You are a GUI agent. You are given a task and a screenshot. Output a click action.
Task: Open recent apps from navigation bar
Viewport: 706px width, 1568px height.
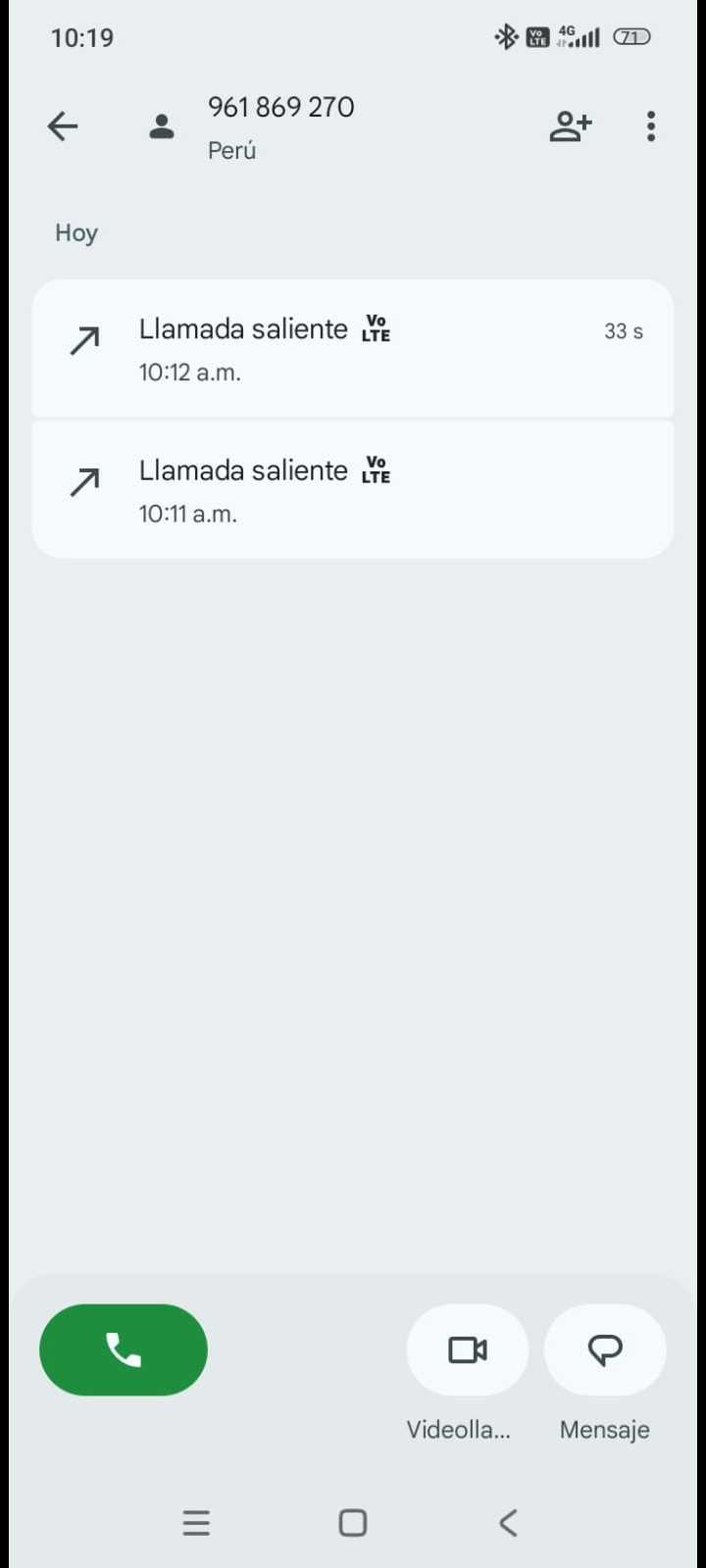tap(196, 1522)
